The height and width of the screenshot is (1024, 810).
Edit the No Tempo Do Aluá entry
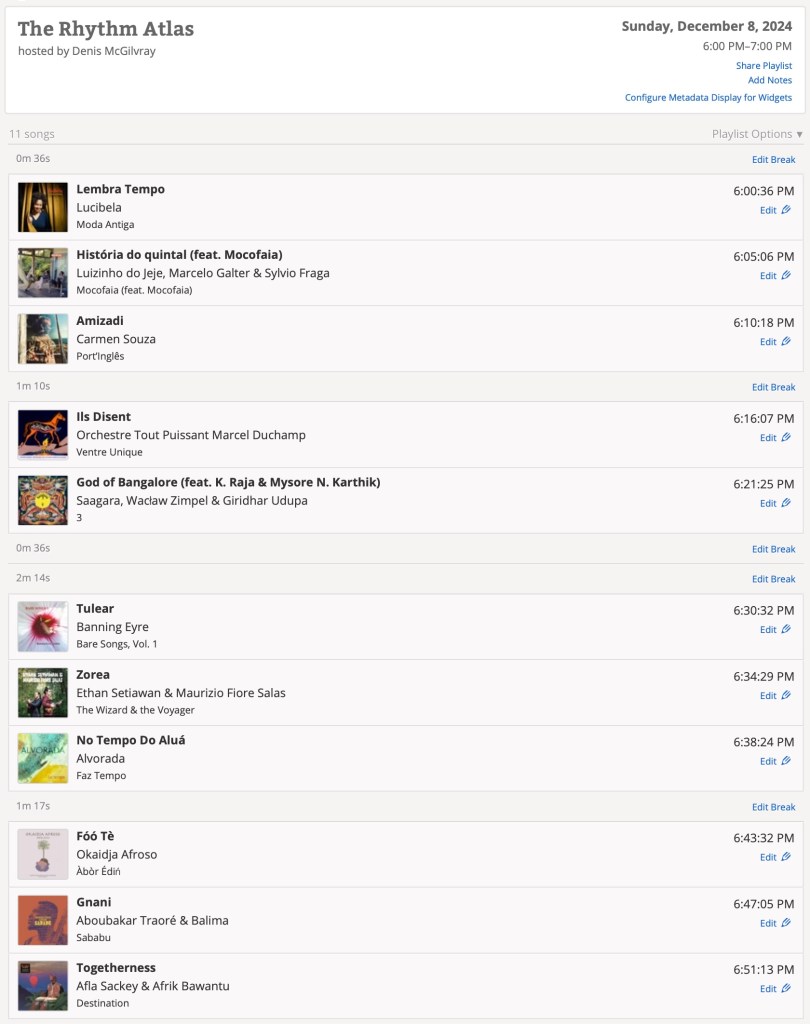coord(775,762)
